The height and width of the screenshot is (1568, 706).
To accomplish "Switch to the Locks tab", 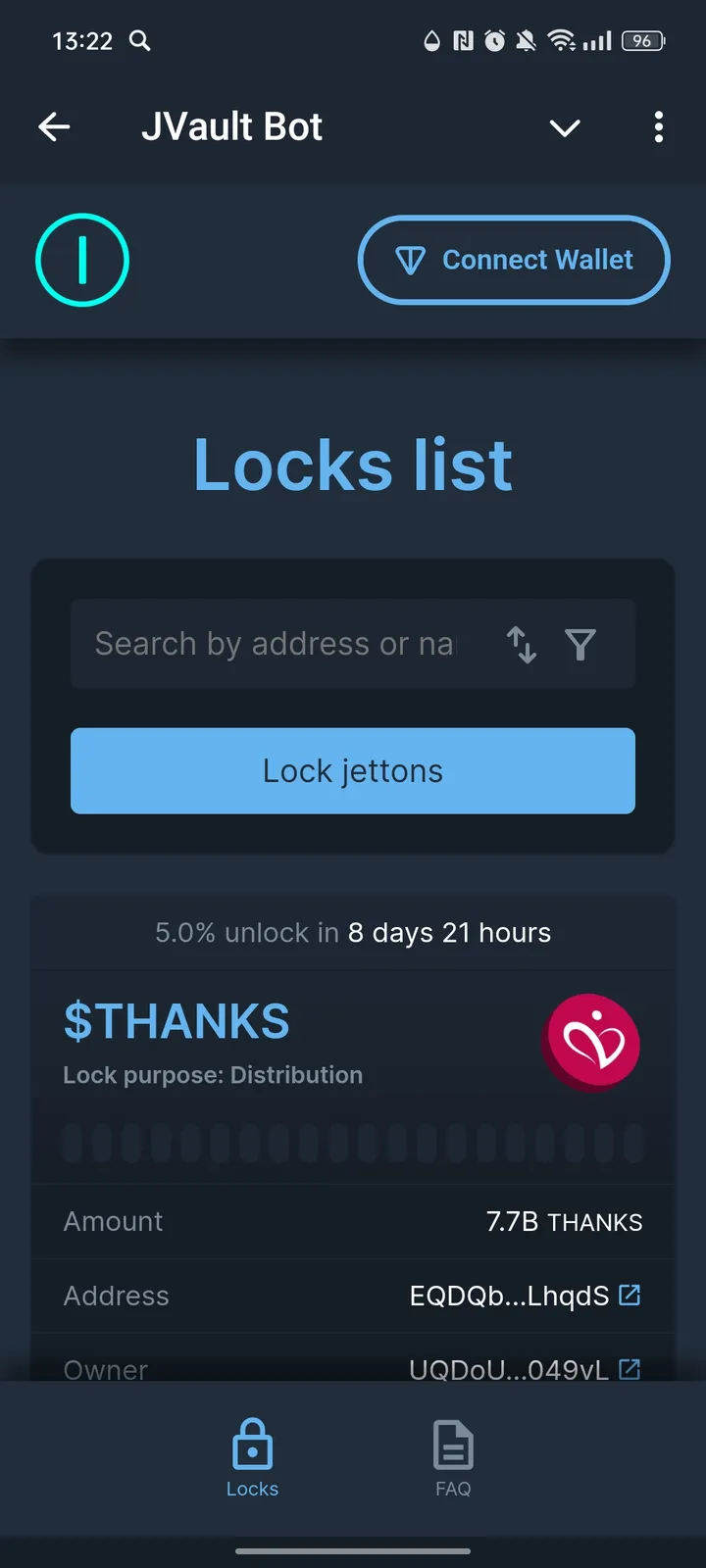I will [x=252, y=1458].
